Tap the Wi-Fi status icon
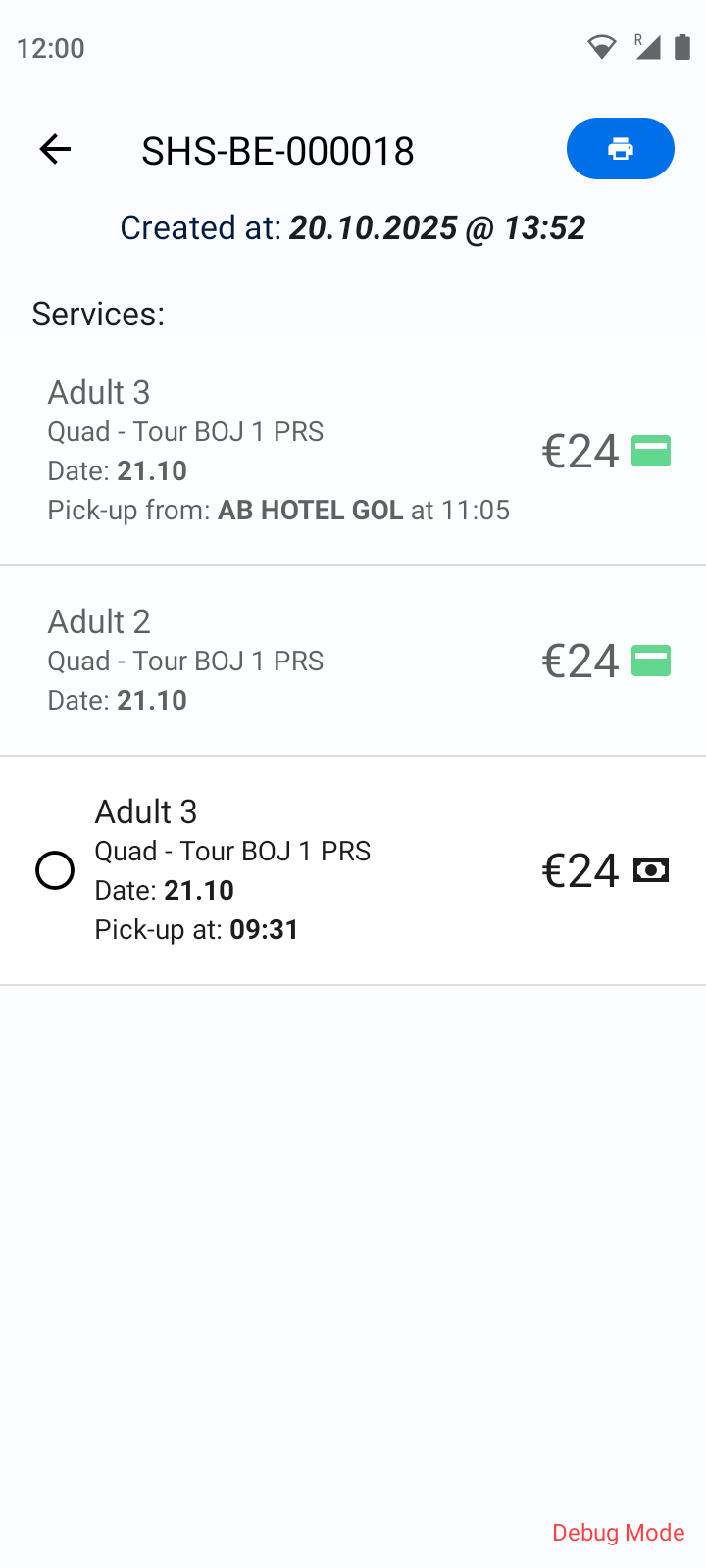The image size is (706, 1568). (600, 46)
